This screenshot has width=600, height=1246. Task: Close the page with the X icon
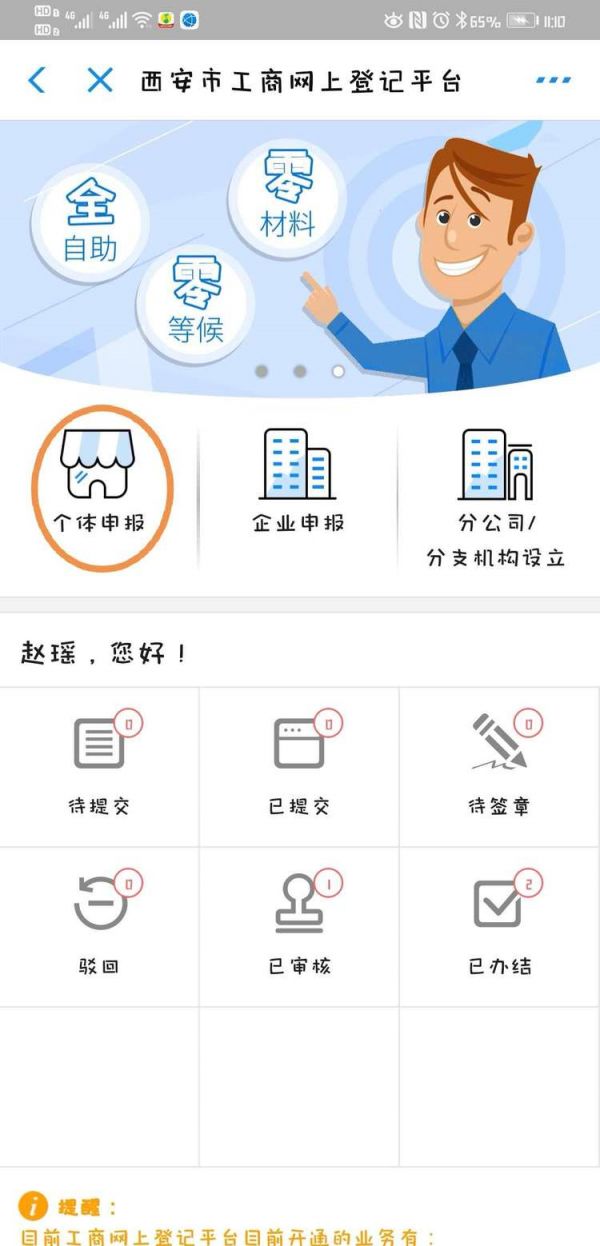(x=99, y=81)
